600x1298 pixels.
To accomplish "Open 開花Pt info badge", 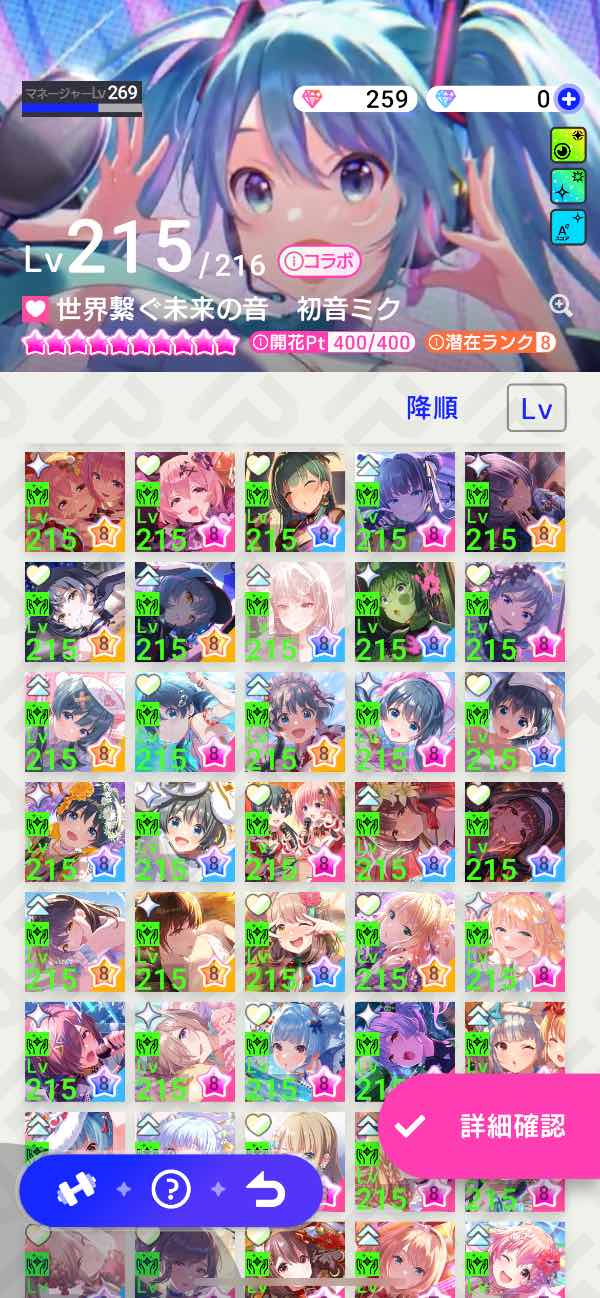I will click(333, 342).
